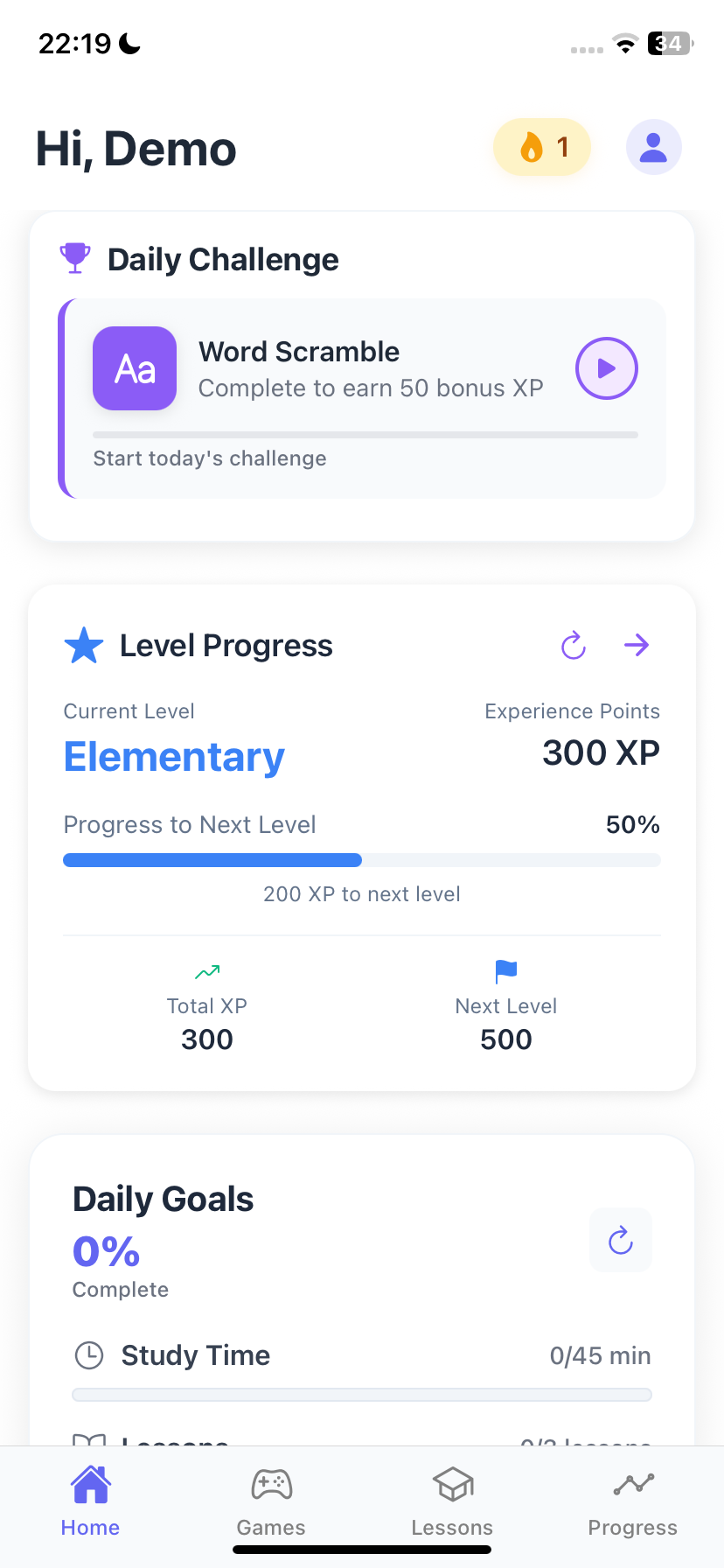Click the Elementary level label
Image resolution: width=724 pixels, height=1568 pixels.
point(173,756)
